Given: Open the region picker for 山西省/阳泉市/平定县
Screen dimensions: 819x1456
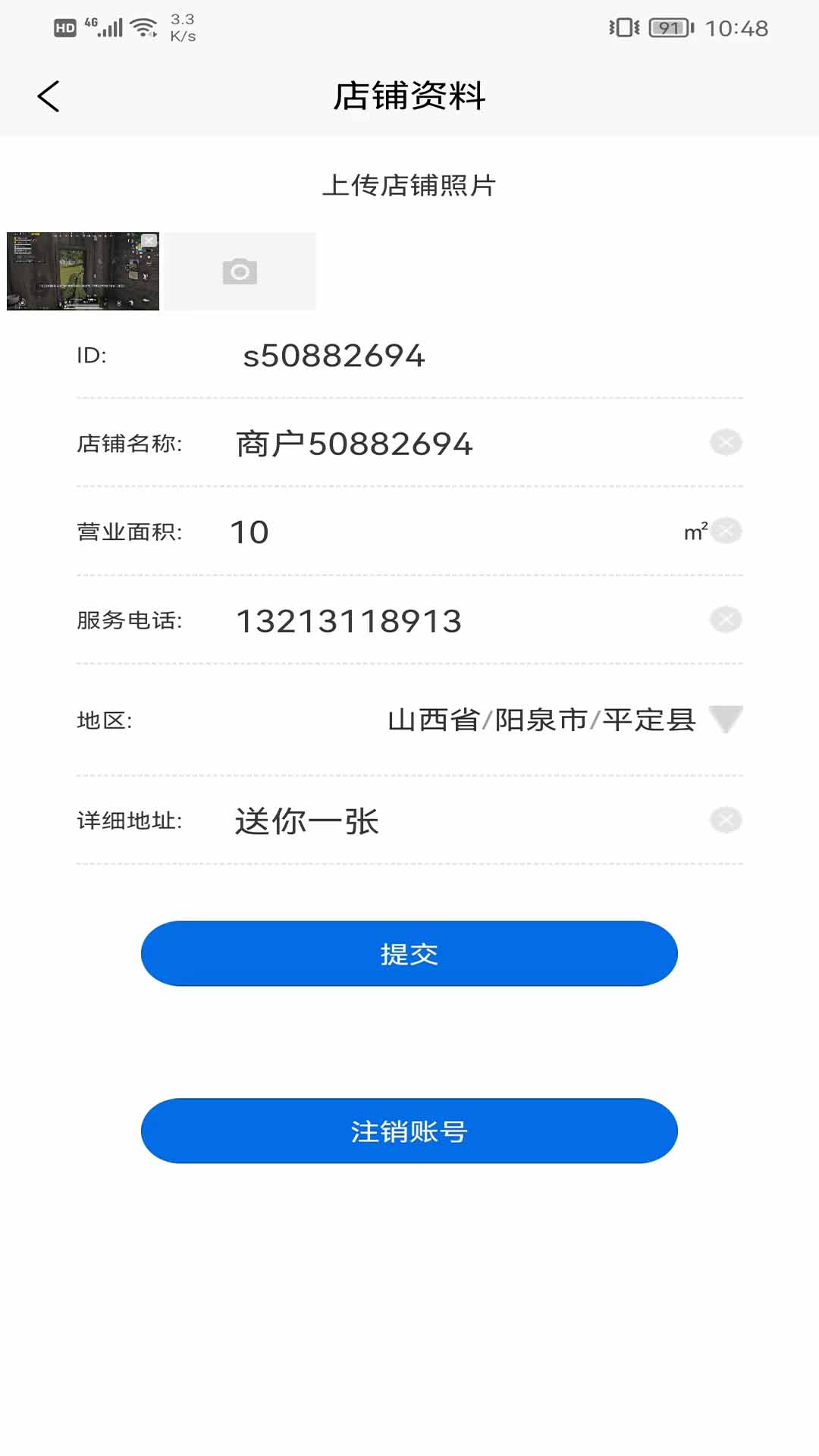Looking at the screenshot, I should [541, 721].
